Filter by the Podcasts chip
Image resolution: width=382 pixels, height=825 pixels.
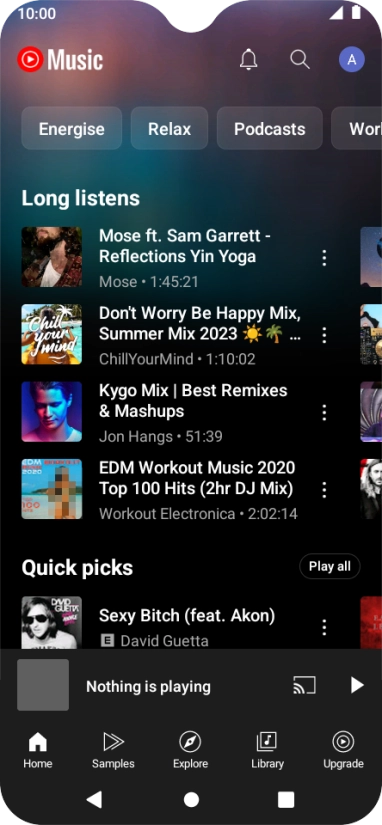pos(270,128)
